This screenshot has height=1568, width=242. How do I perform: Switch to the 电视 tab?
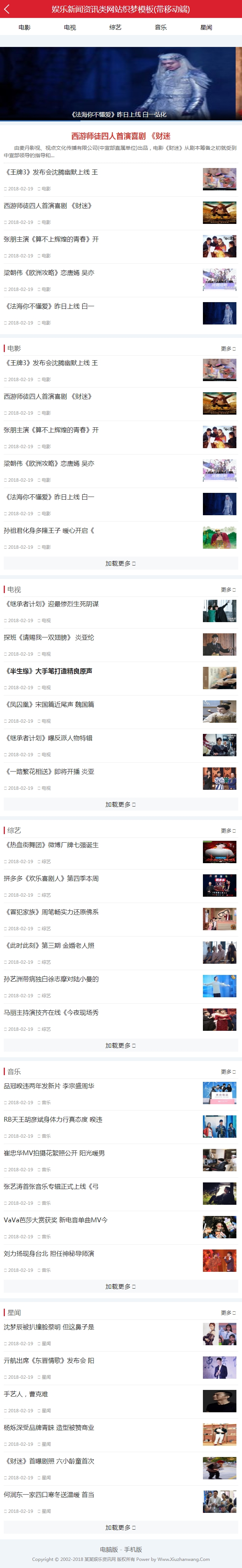[70, 28]
